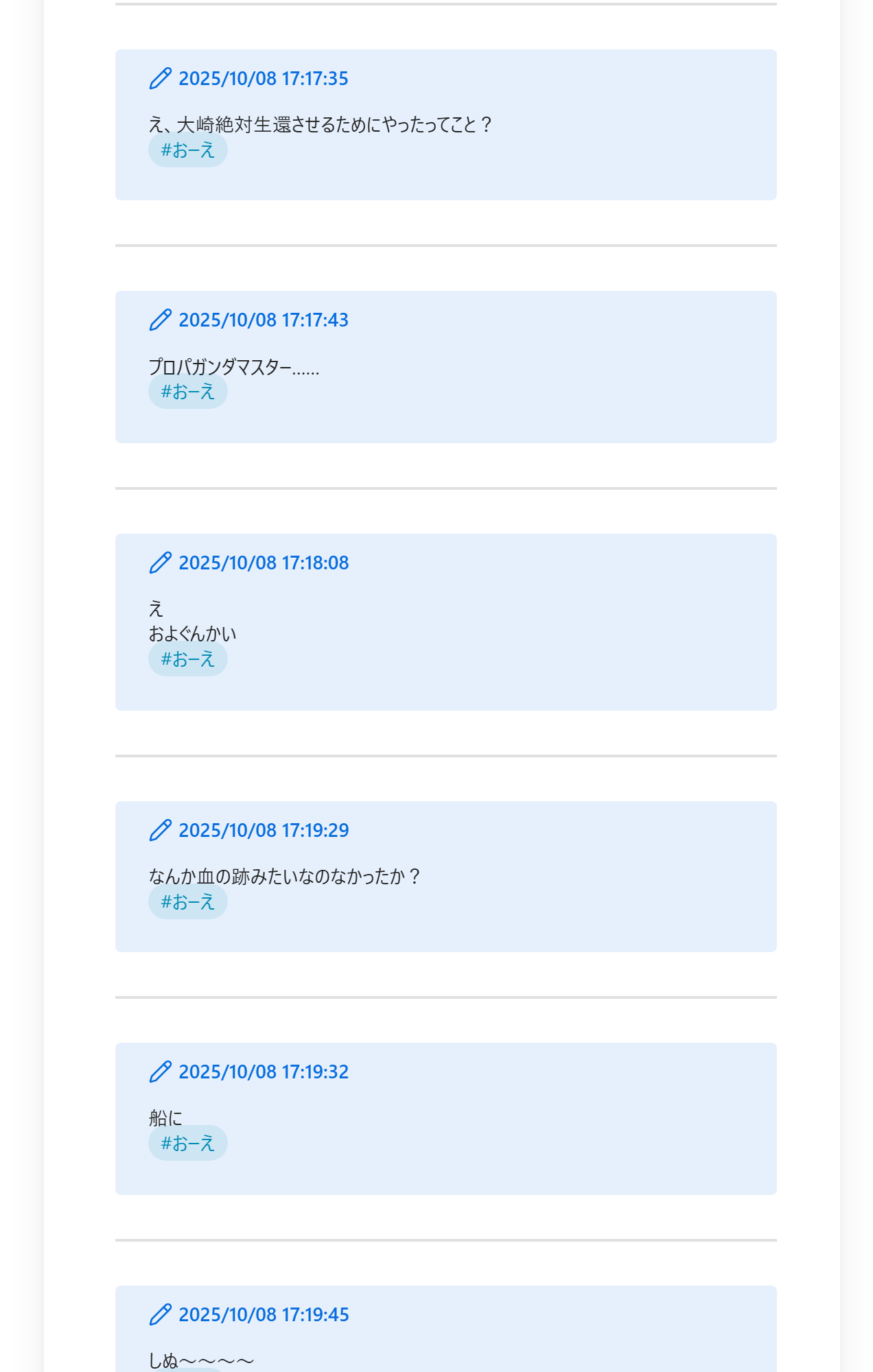
Task: Tap the #おーえ tag under 船に post
Action: pyautogui.click(x=187, y=1144)
